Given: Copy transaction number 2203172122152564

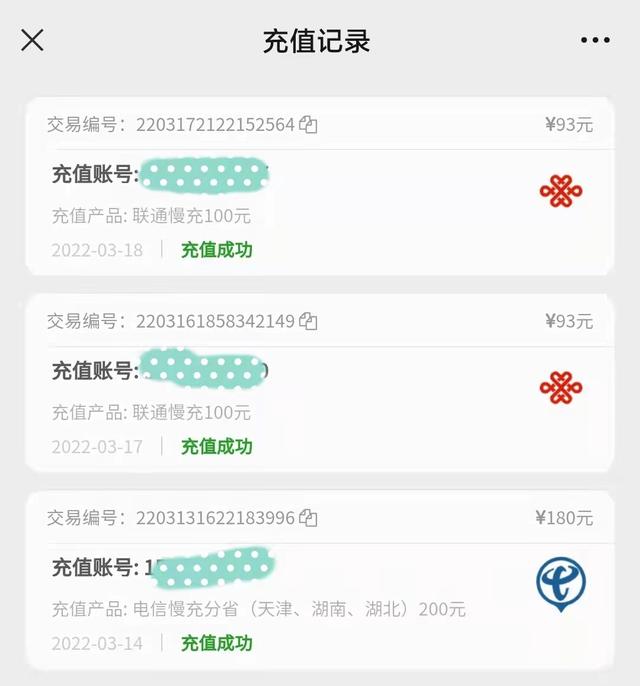Looking at the screenshot, I should pyautogui.click(x=309, y=125).
